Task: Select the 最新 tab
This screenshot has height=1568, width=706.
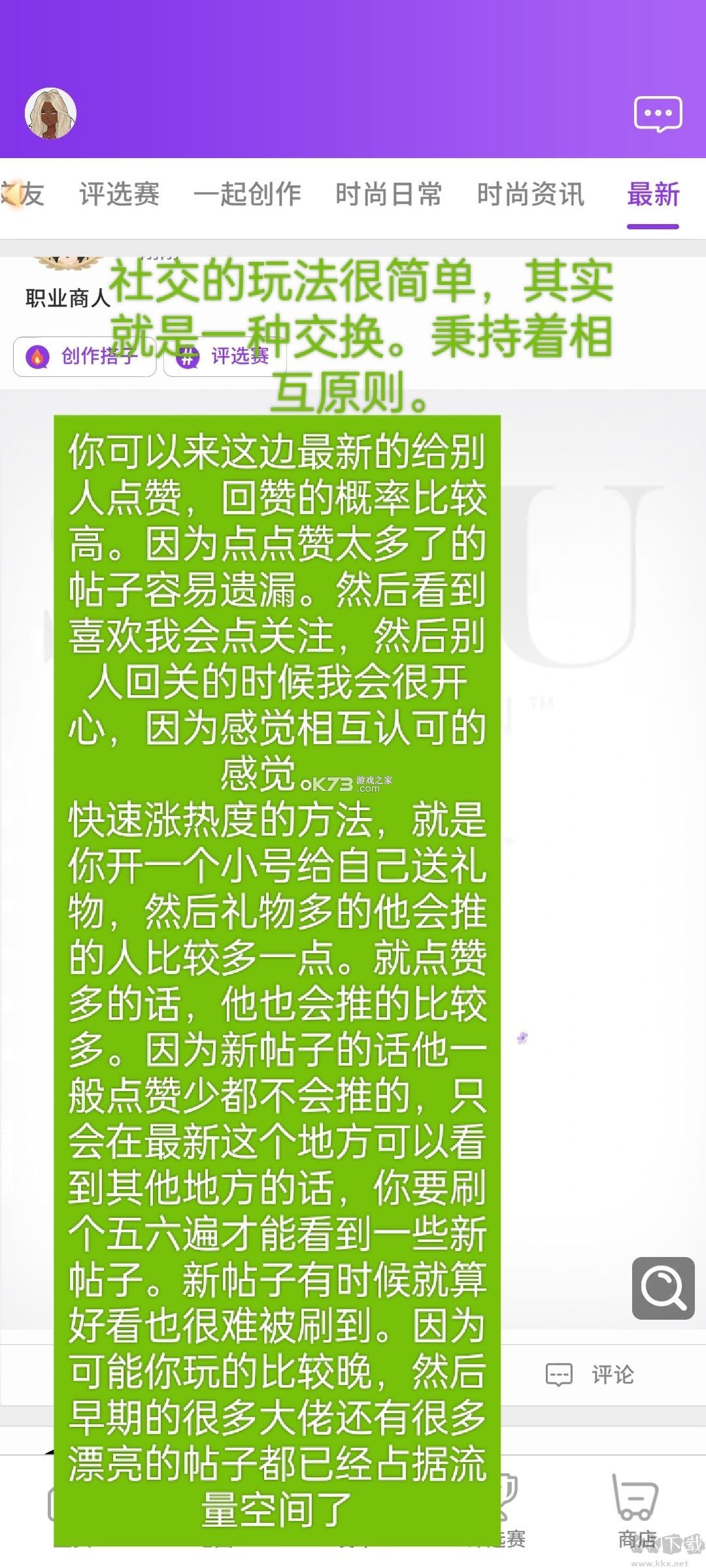Action: (x=653, y=195)
